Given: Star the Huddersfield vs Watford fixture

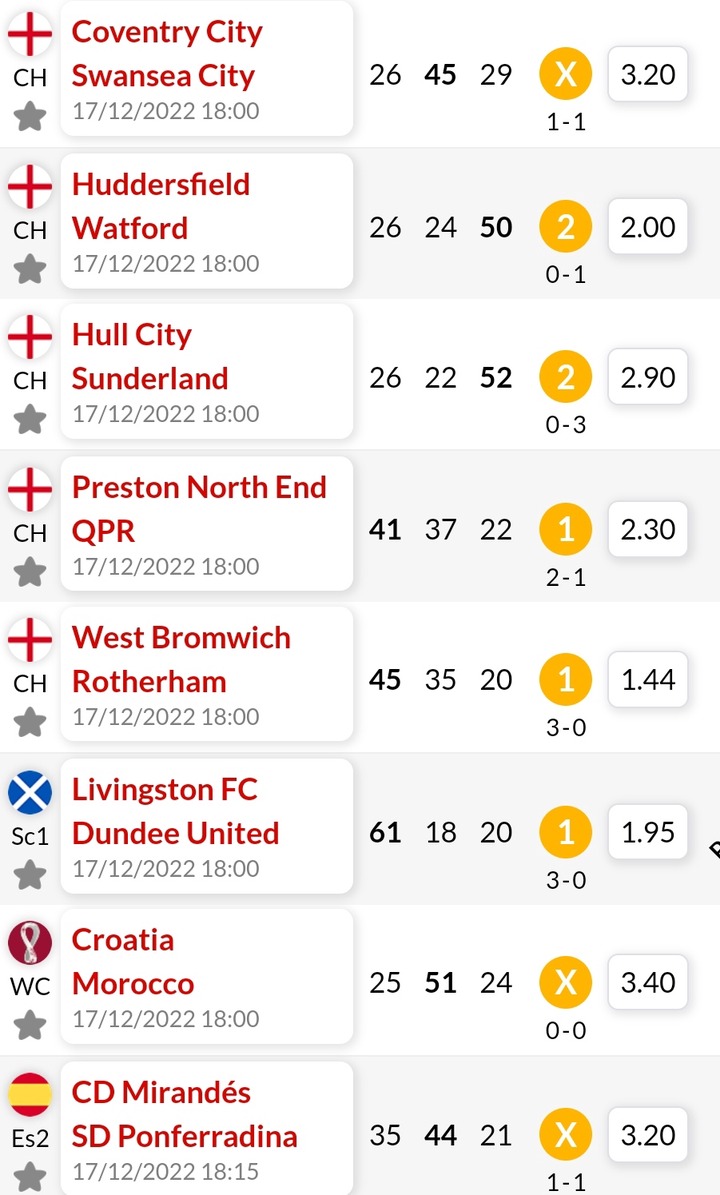Looking at the screenshot, I should [x=30, y=269].
